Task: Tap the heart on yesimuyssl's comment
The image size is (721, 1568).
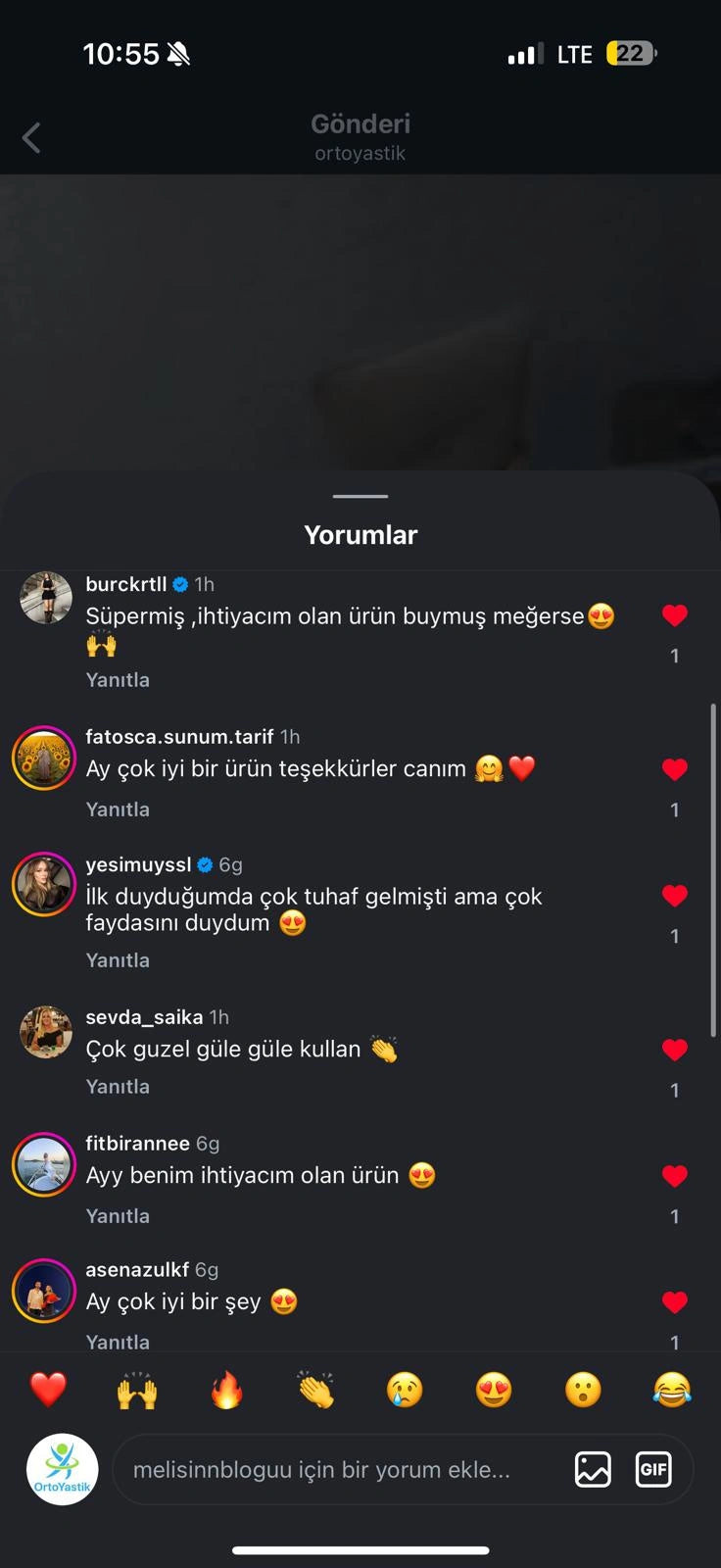Action: (674, 896)
